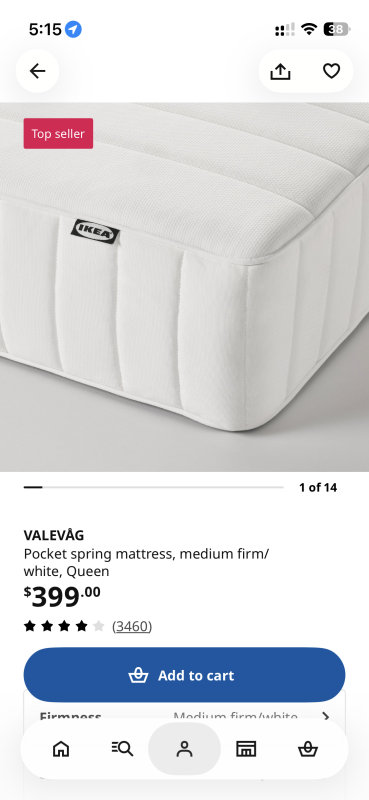The height and width of the screenshot is (800, 369).
Task: Switch to the Home tab
Action: pos(61,749)
